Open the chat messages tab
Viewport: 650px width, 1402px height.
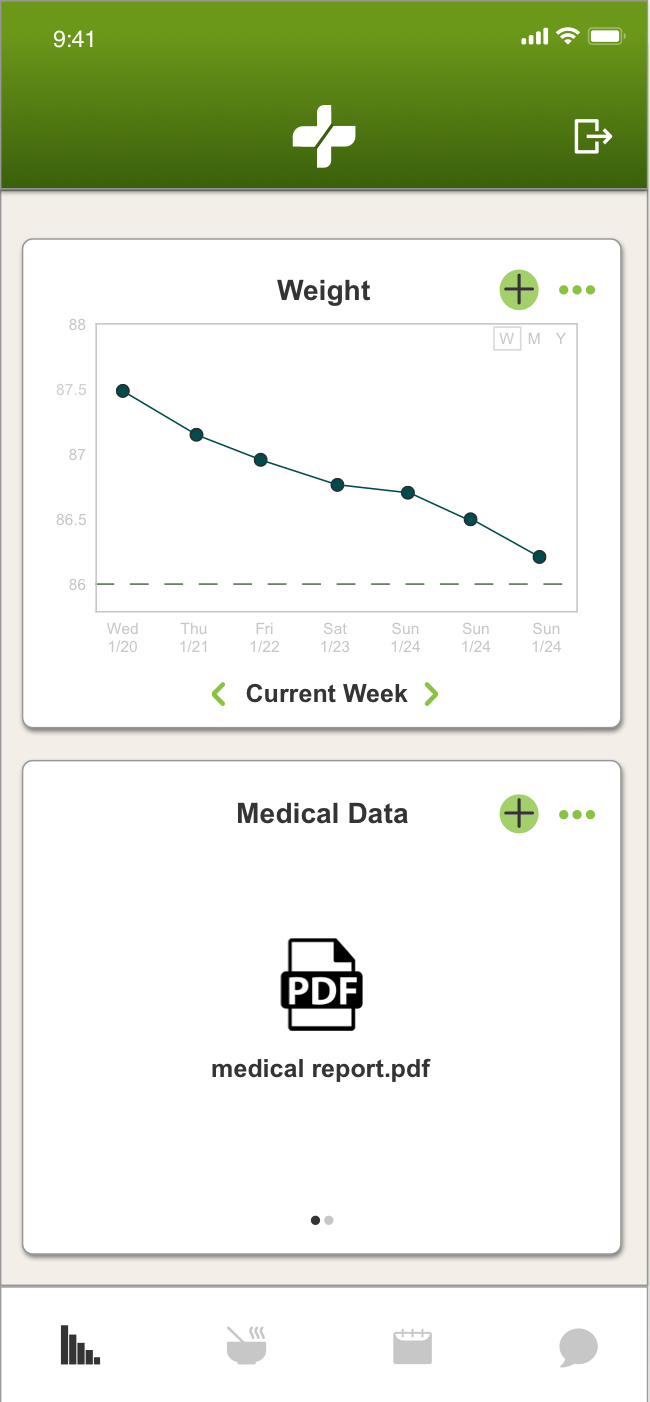click(578, 1347)
